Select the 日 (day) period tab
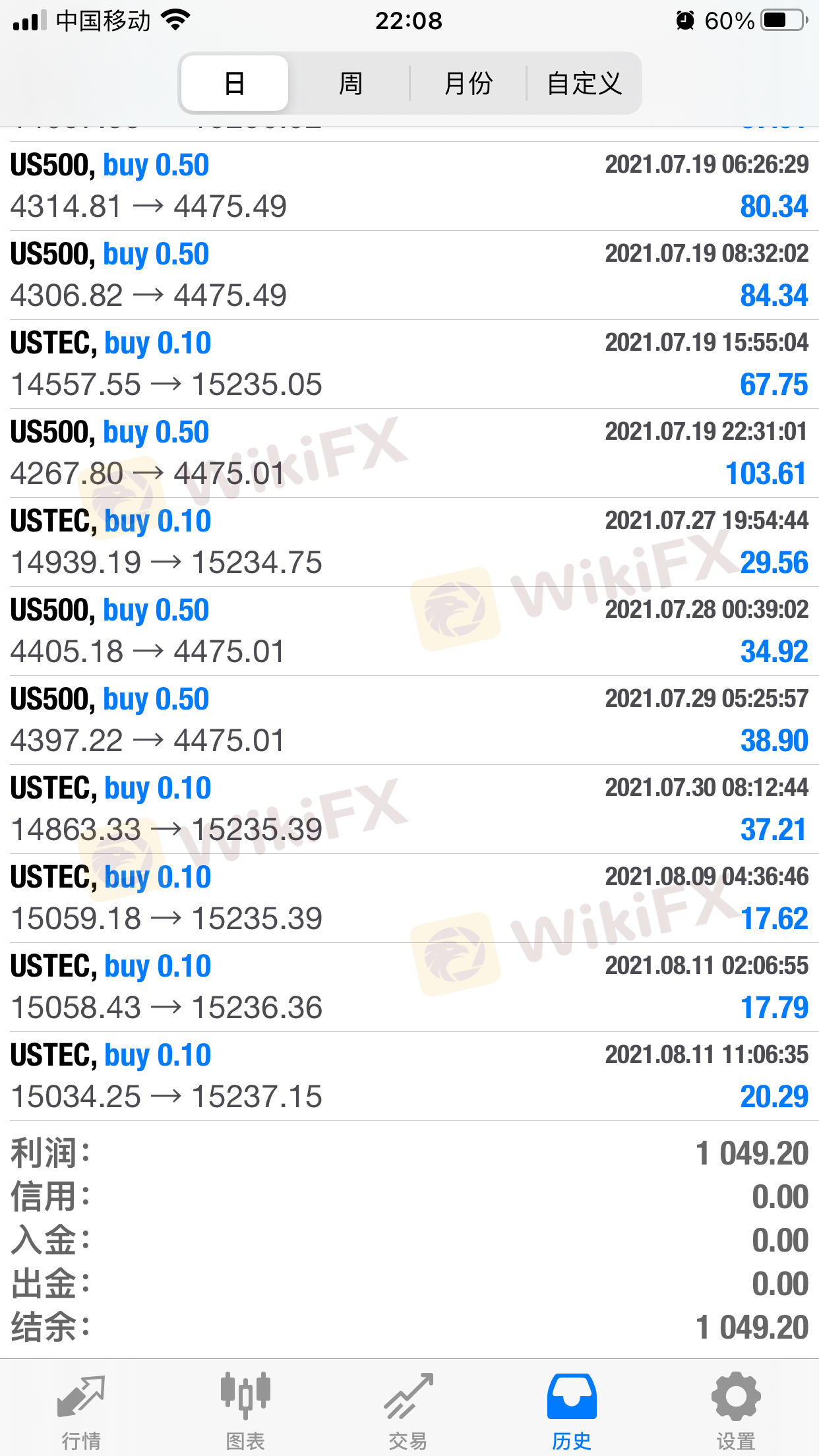This screenshot has width=819, height=1456. click(235, 84)
